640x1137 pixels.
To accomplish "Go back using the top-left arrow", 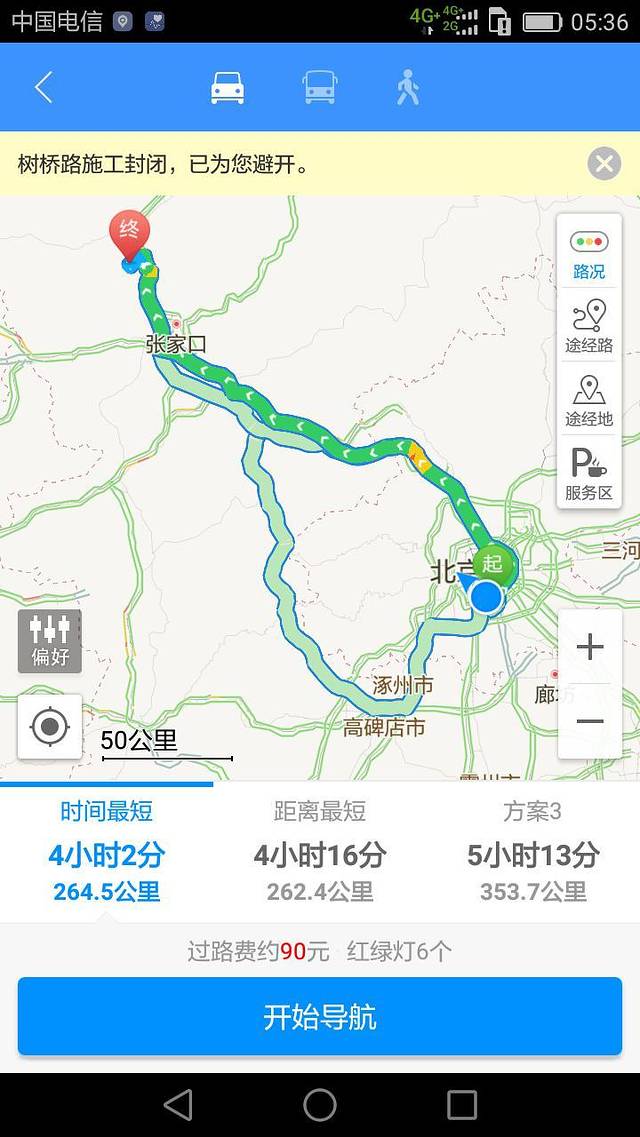I will tap(43, 88).
